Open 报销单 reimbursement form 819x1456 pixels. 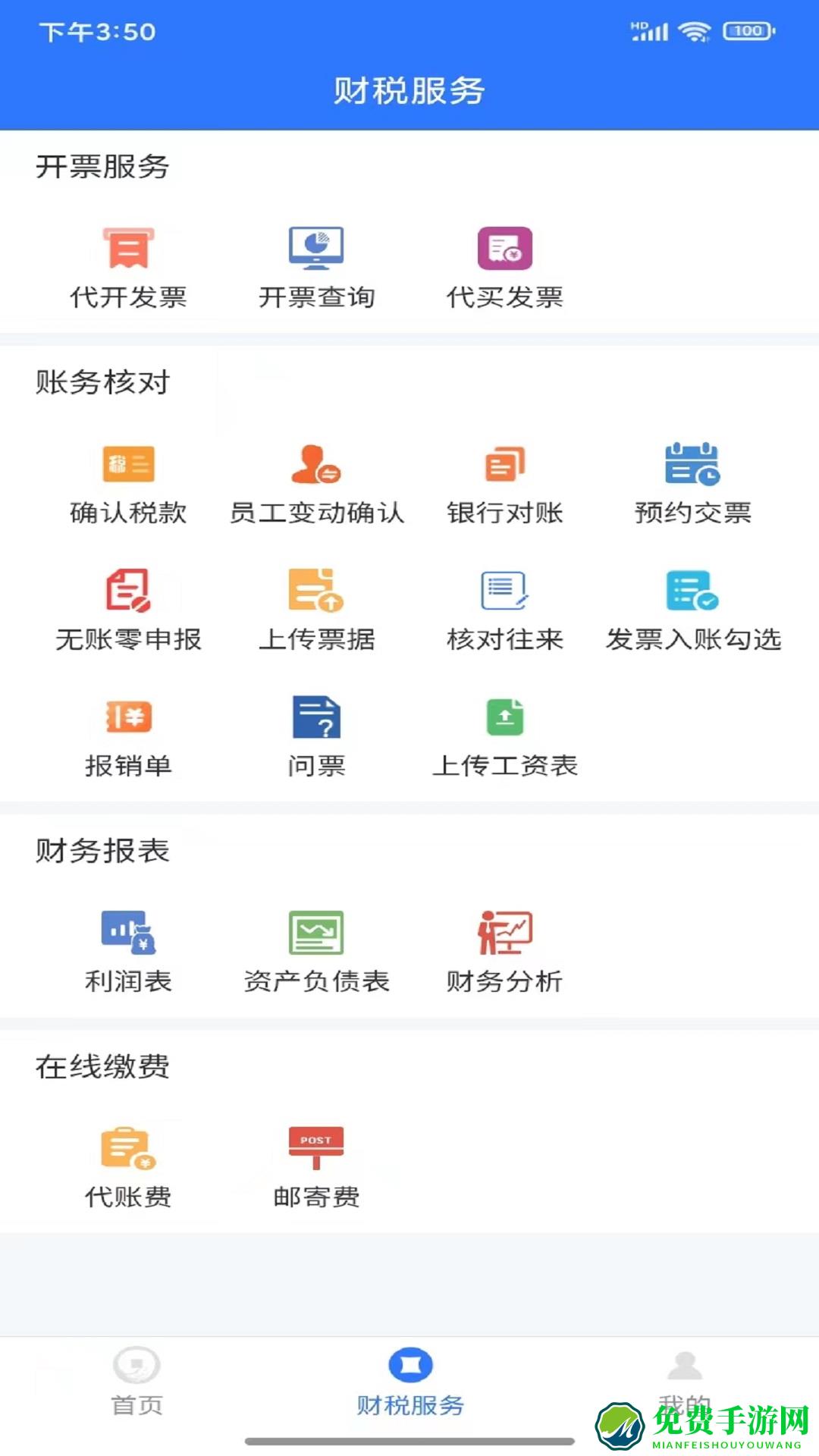(128, 736)
